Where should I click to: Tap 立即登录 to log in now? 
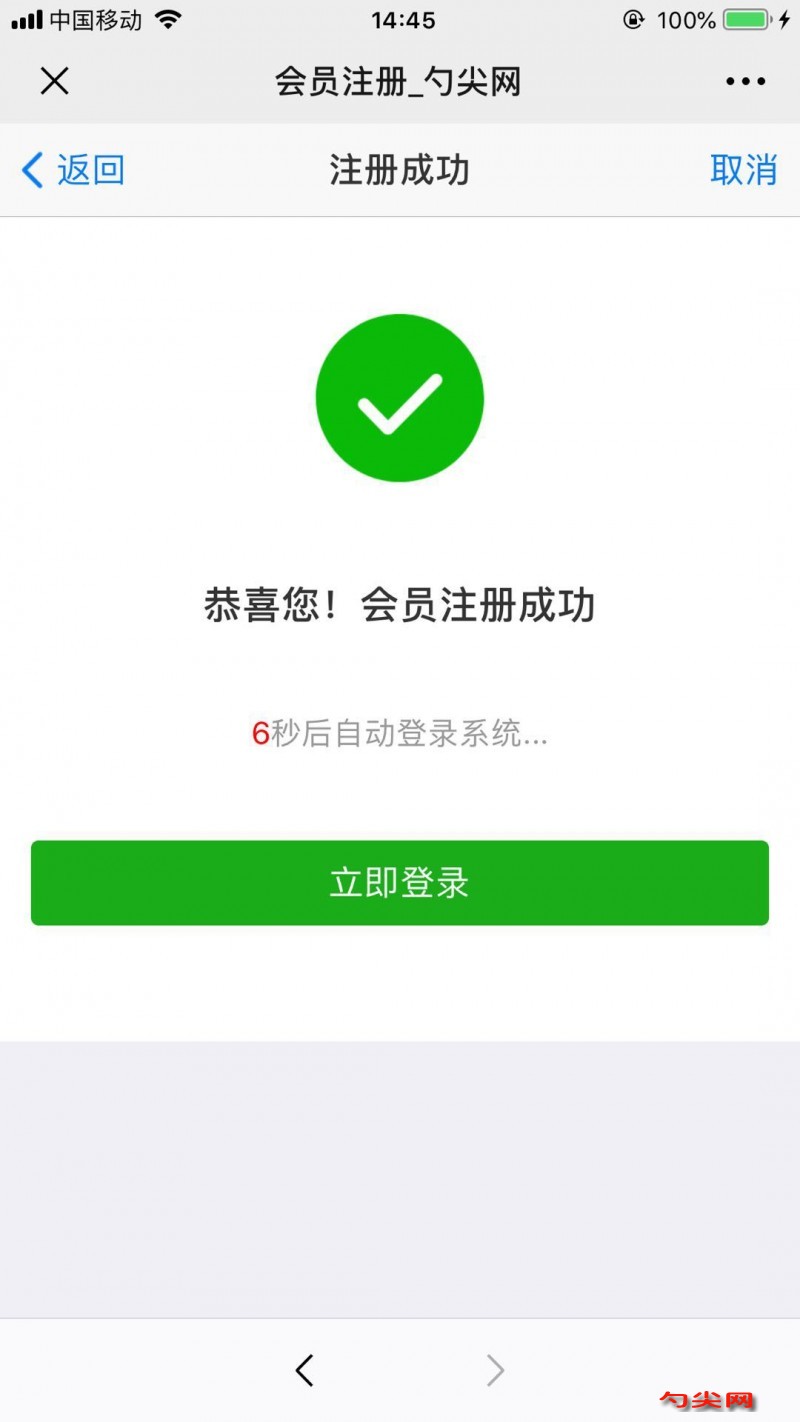400,883
